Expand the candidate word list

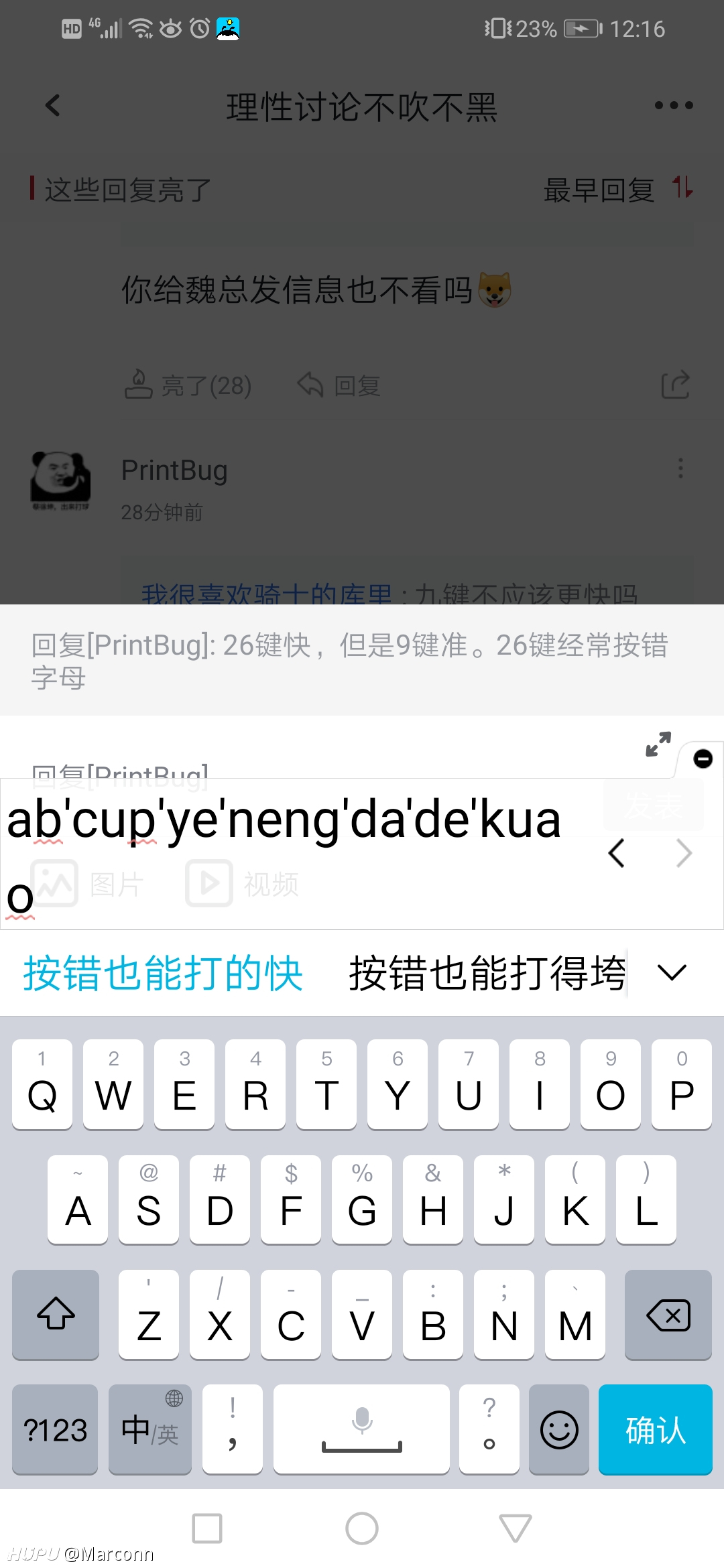tap(672, 972)
